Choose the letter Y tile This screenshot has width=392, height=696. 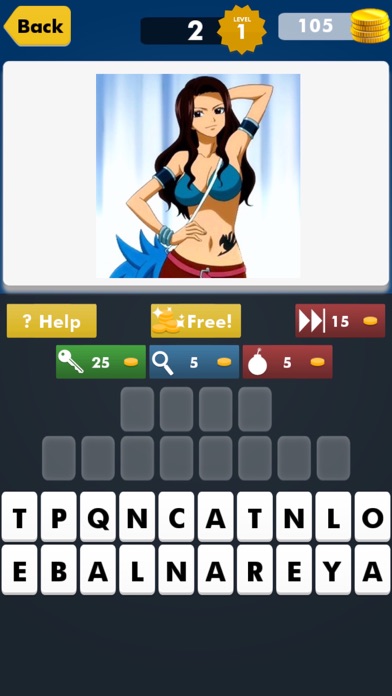coord(333,570)
